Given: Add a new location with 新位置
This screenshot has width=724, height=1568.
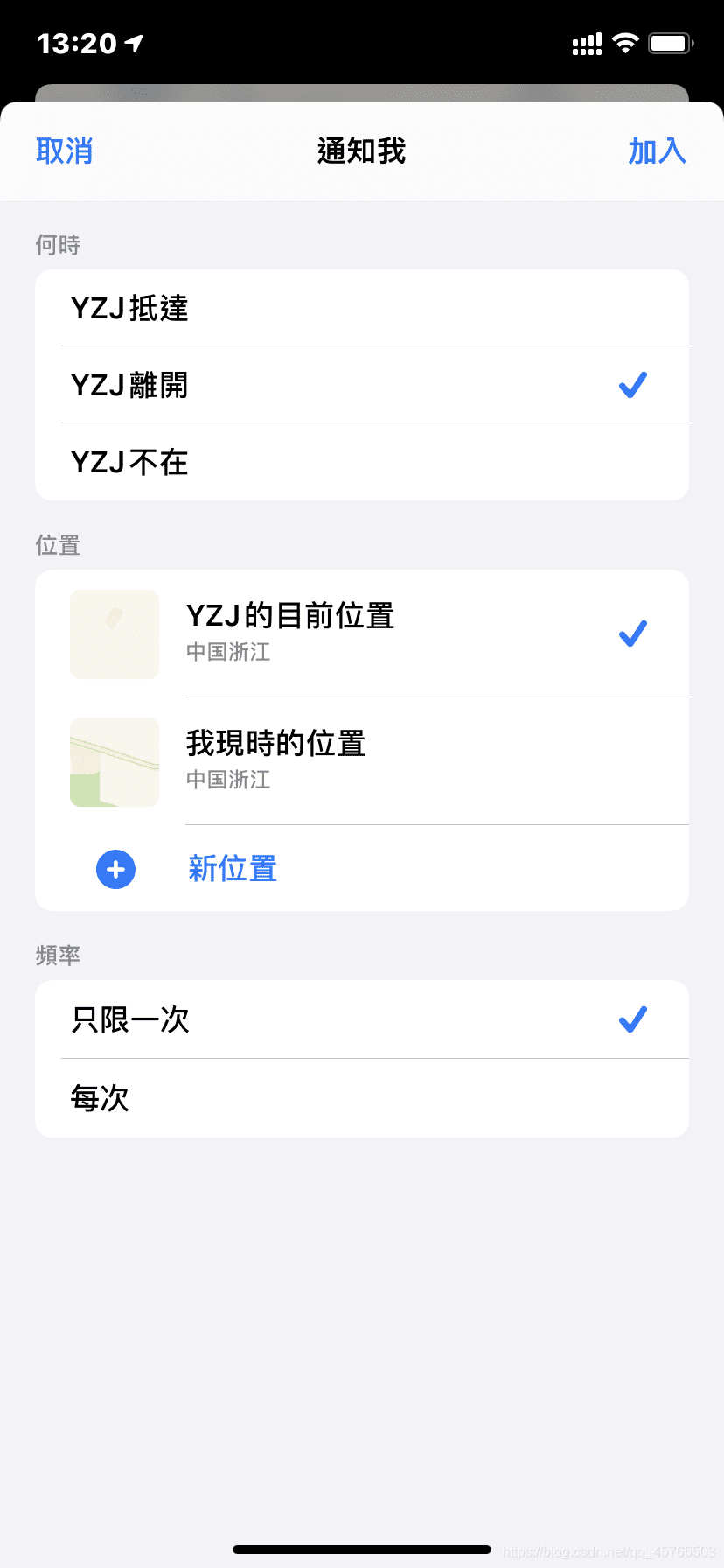Looking at the screenshot, I should (233, 869).
